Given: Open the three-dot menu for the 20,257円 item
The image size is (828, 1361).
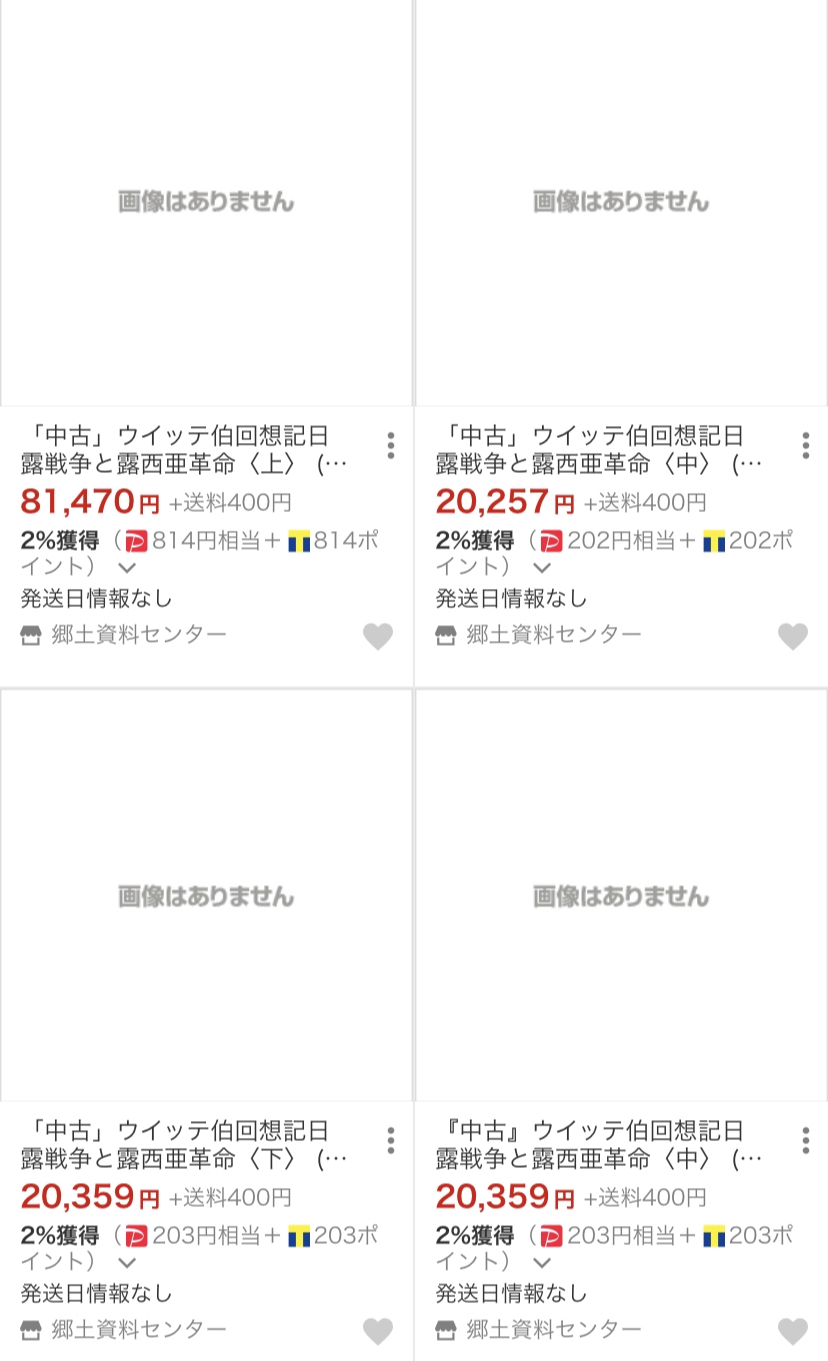Looking at the screenshot, I should pos(805,445).
